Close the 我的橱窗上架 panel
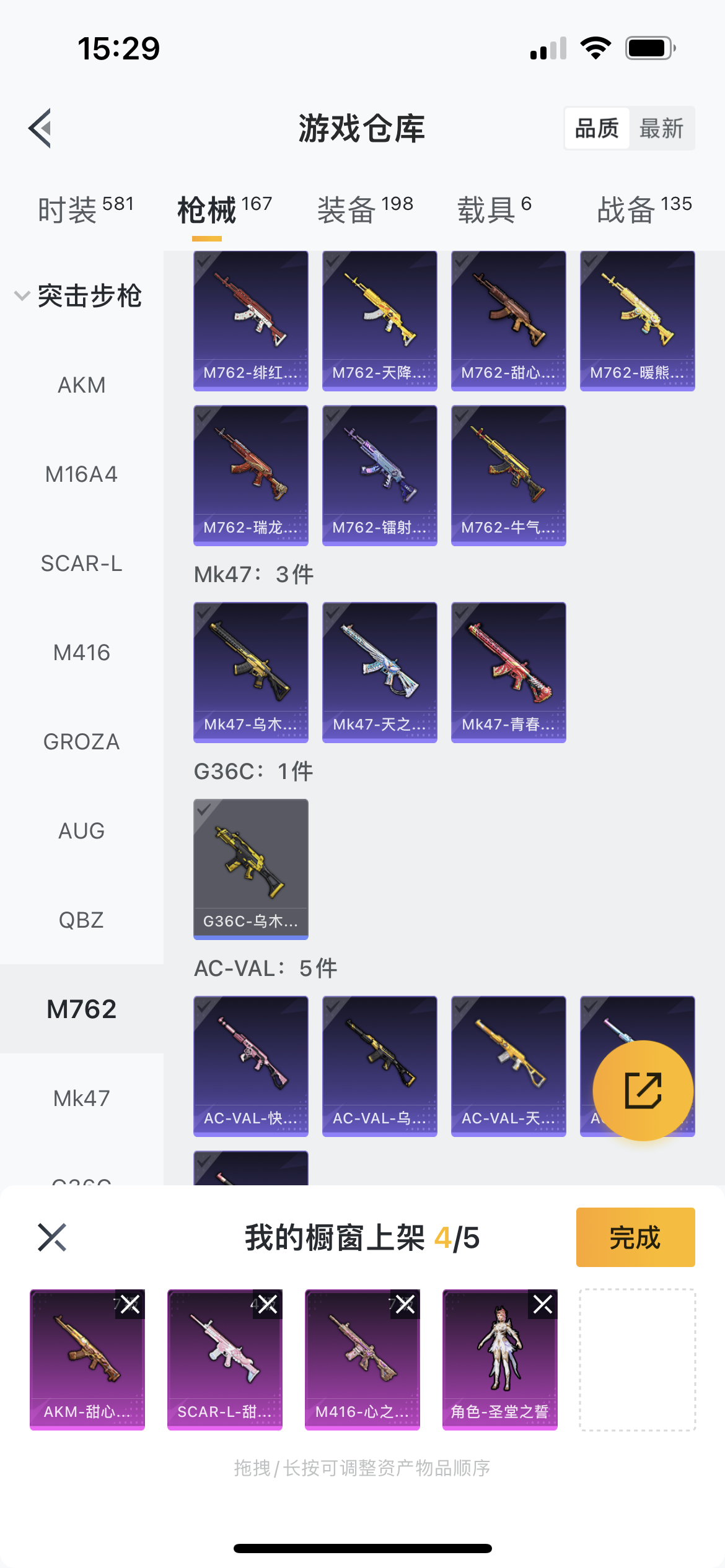The image size is (725, 1568). click(x=52, y=1237)
